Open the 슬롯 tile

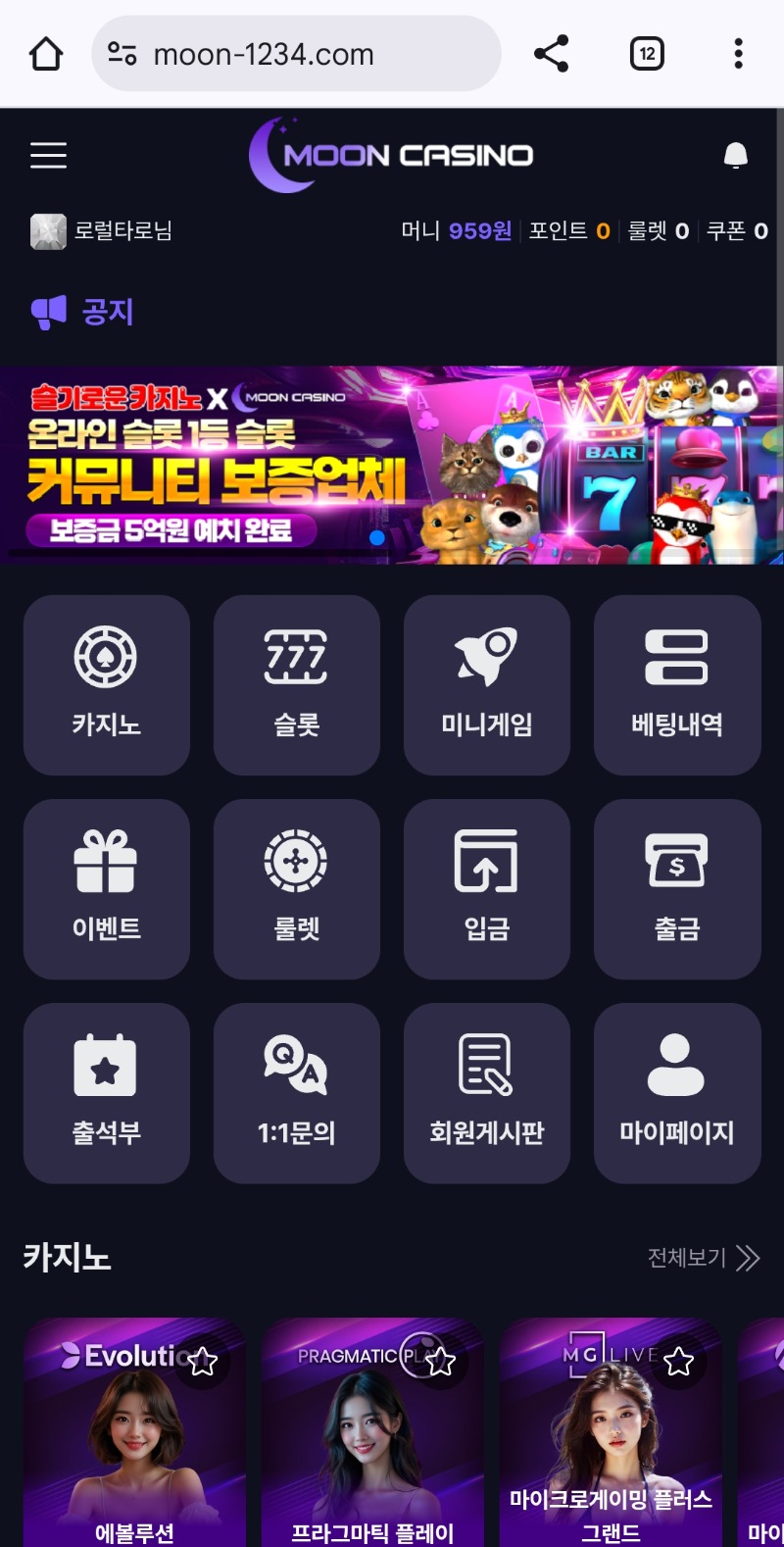[296, 684]
